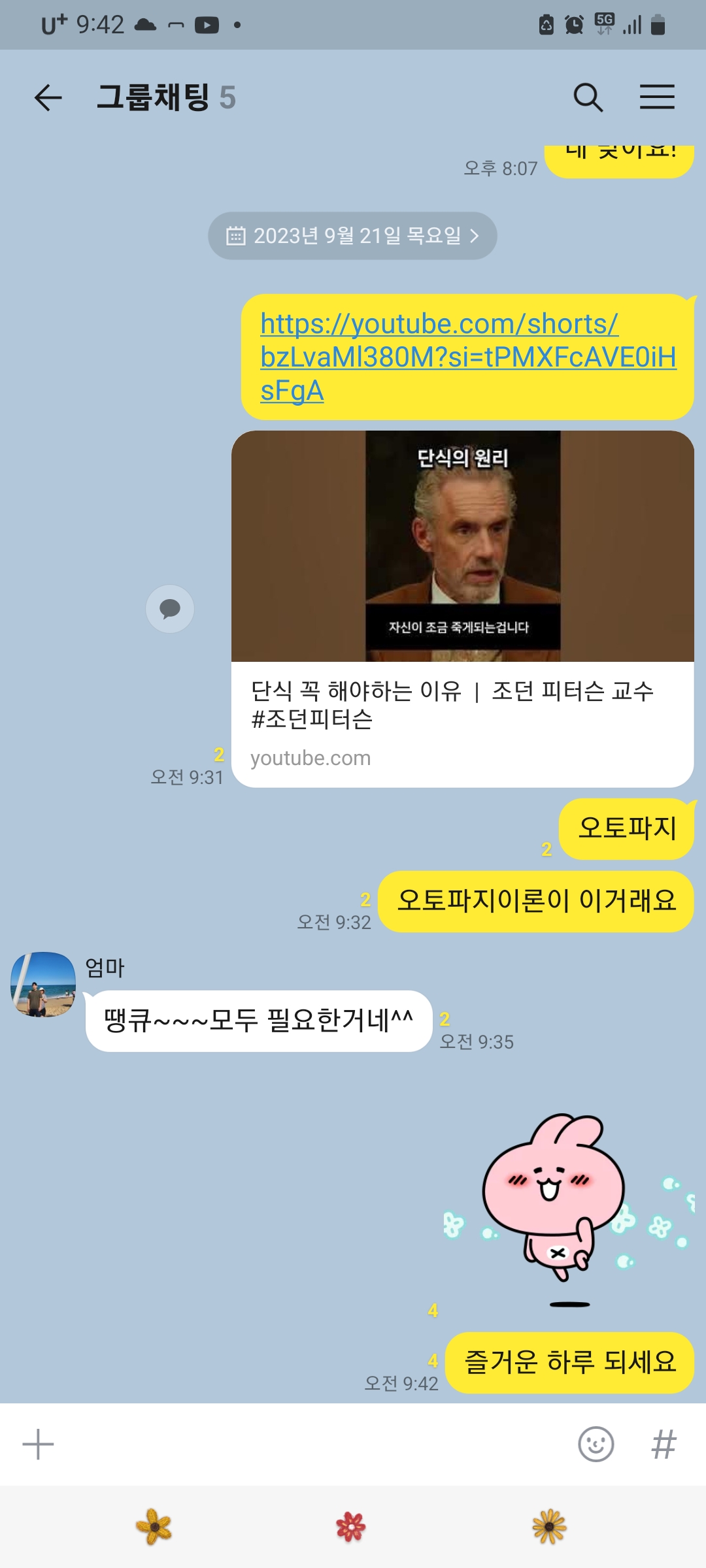Viewport: 706px width, 1568px height.
Task: Tap the reply bubble icon beside video
Action: [x=170, y=609]
